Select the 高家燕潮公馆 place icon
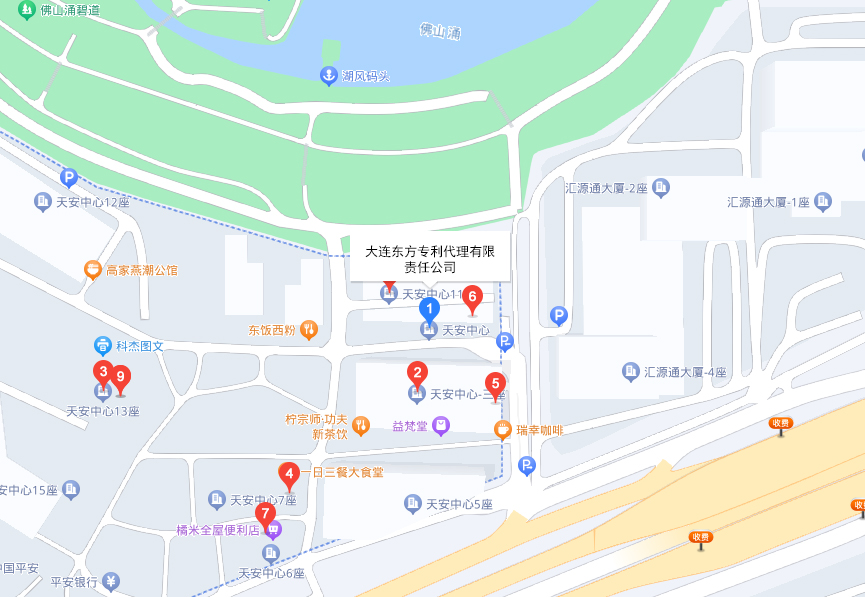This screenshot has width=865, height=597. coord(92,270)
